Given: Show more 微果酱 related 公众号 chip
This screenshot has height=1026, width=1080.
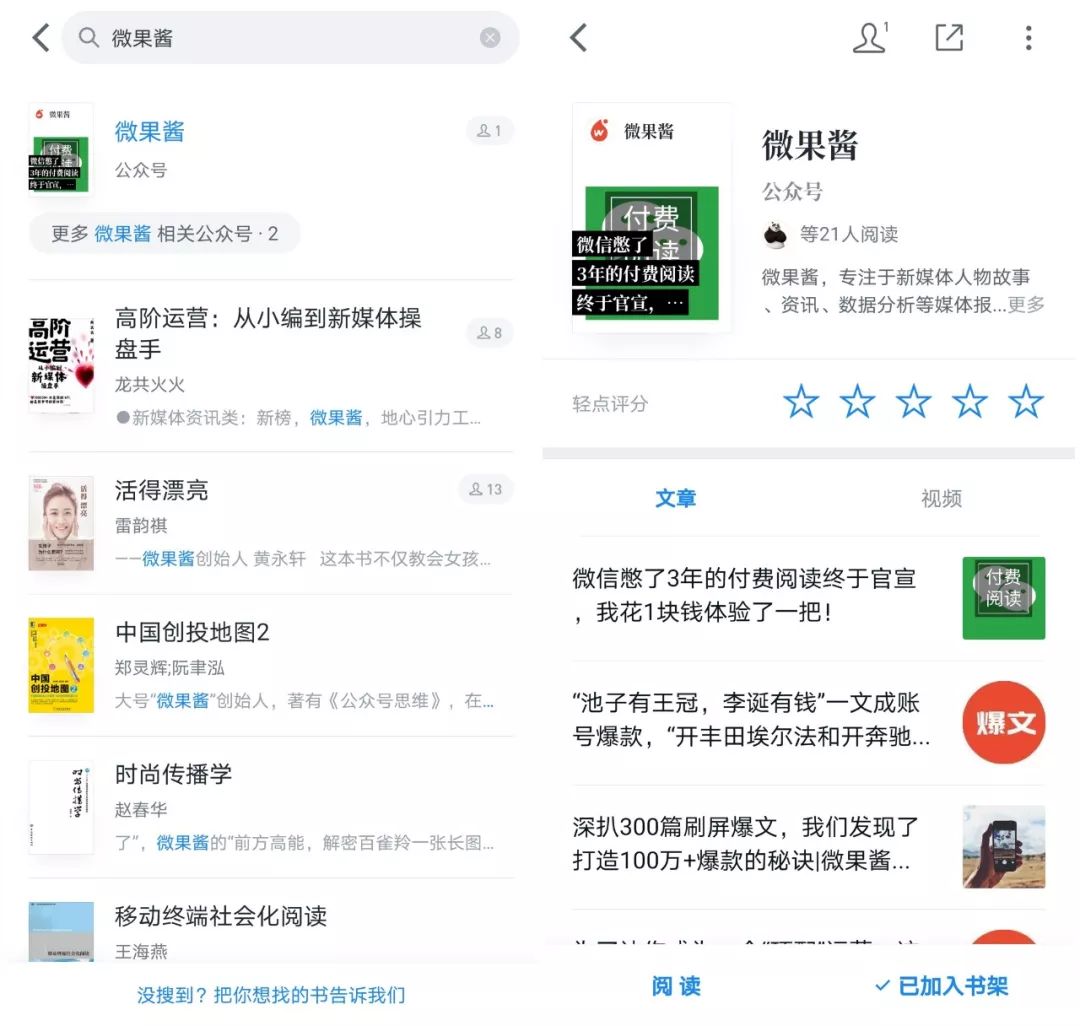Looking at the screenshot, I should (165, 233).
